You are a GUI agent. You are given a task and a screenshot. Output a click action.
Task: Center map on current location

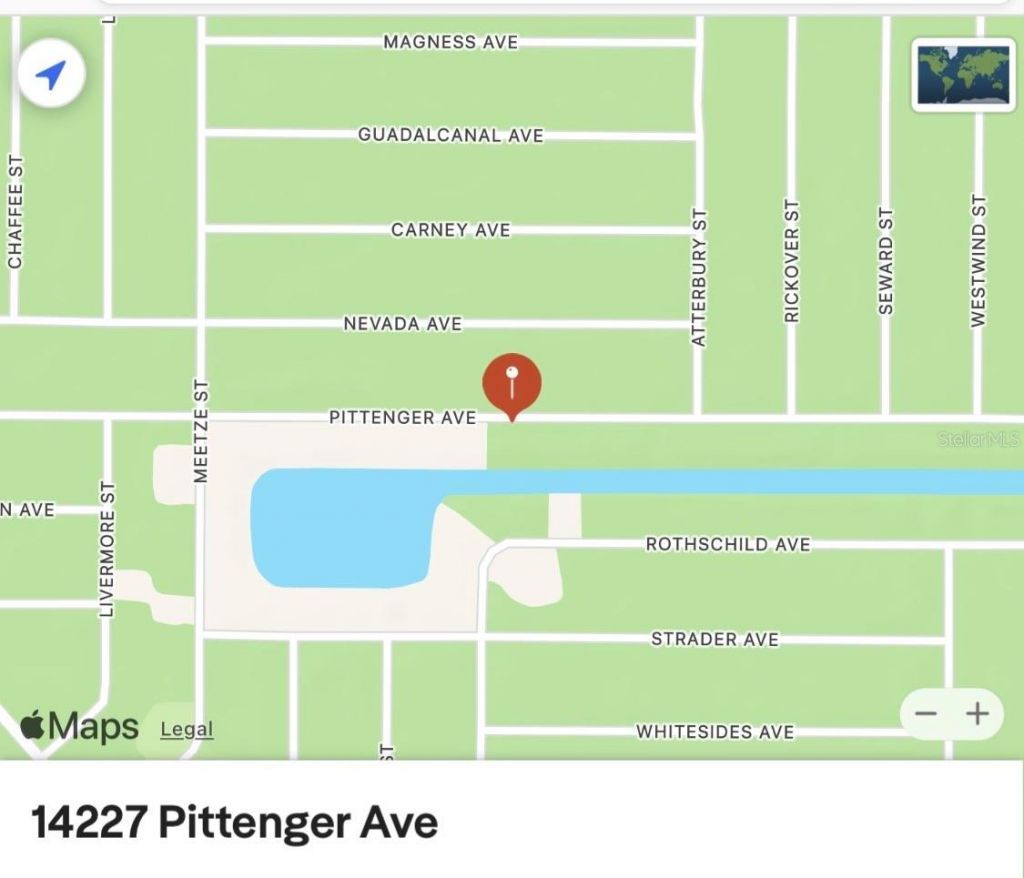51,74
